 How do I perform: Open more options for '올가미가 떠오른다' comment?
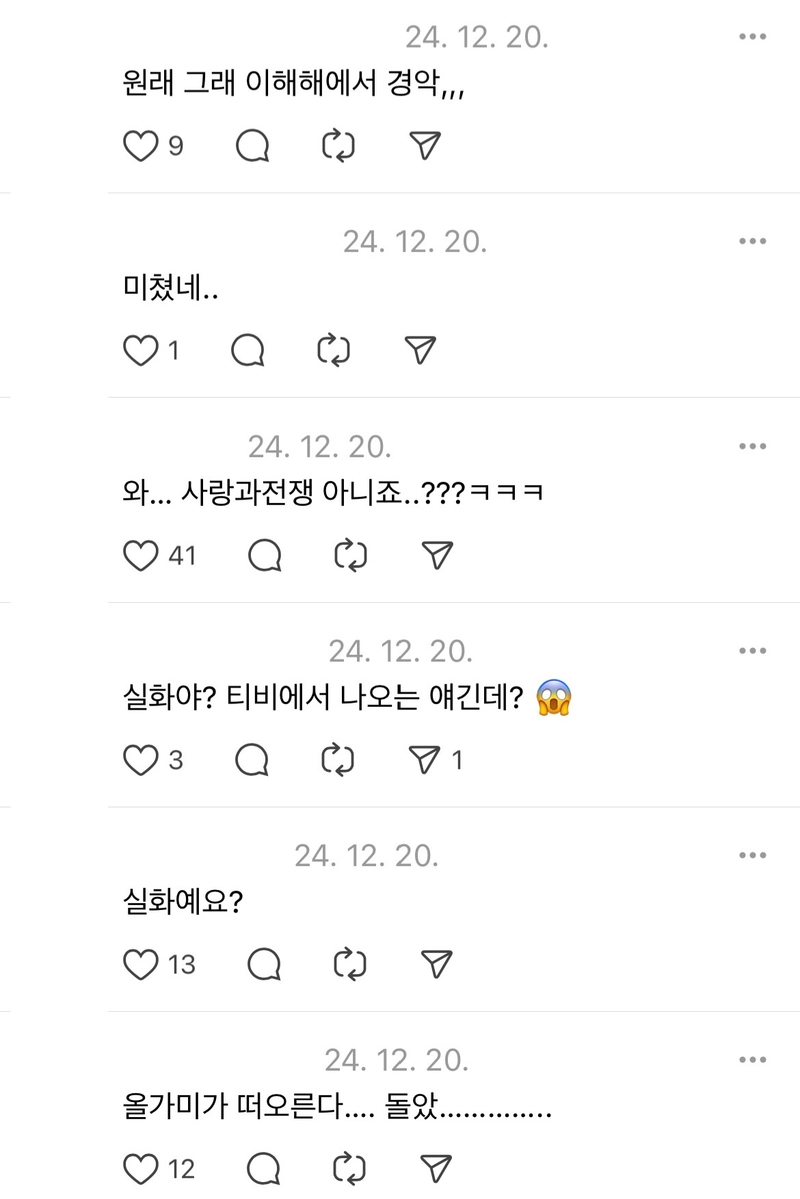(752, 1059)
